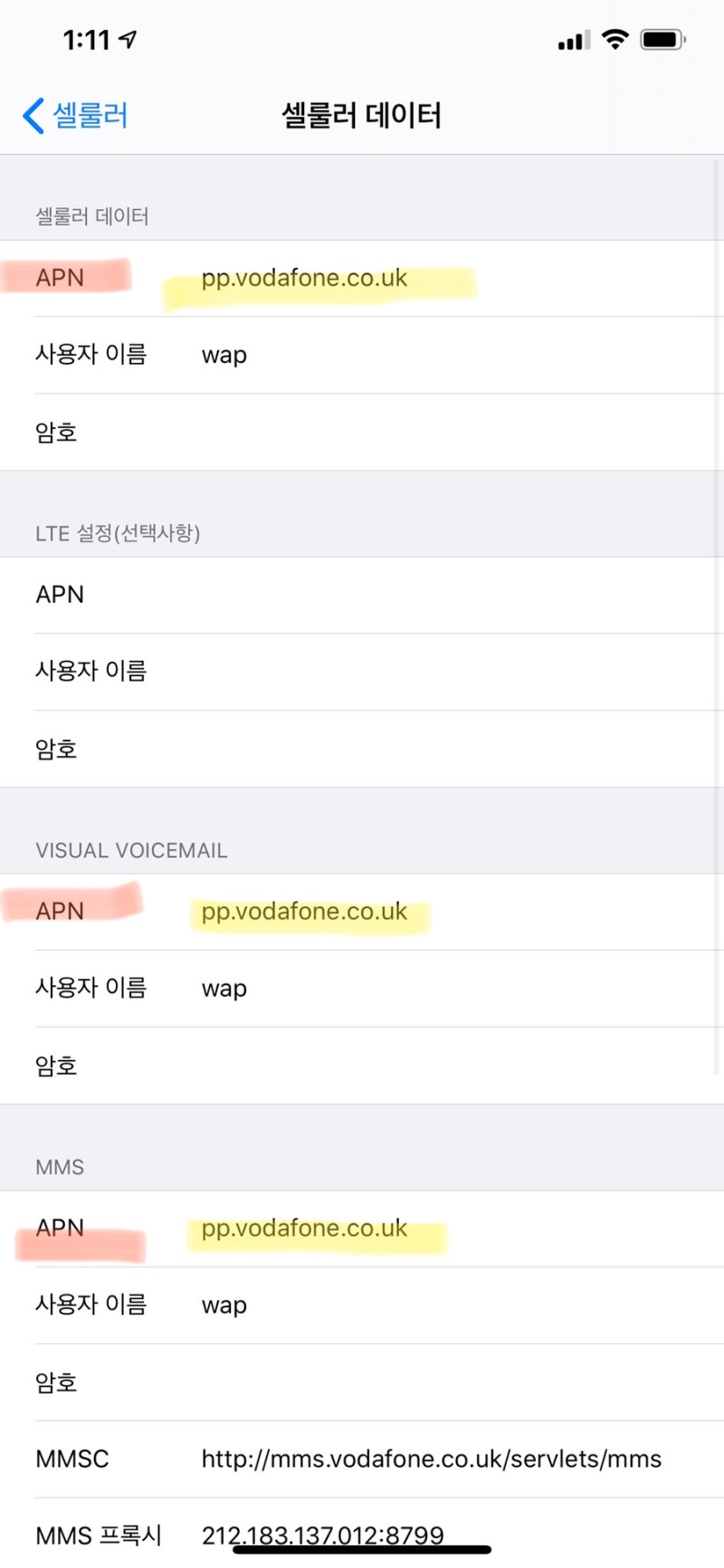Tap the 암호 field under MMS
The width and height of the screenshot is (724, 1568).
(x=362, y=1382)
